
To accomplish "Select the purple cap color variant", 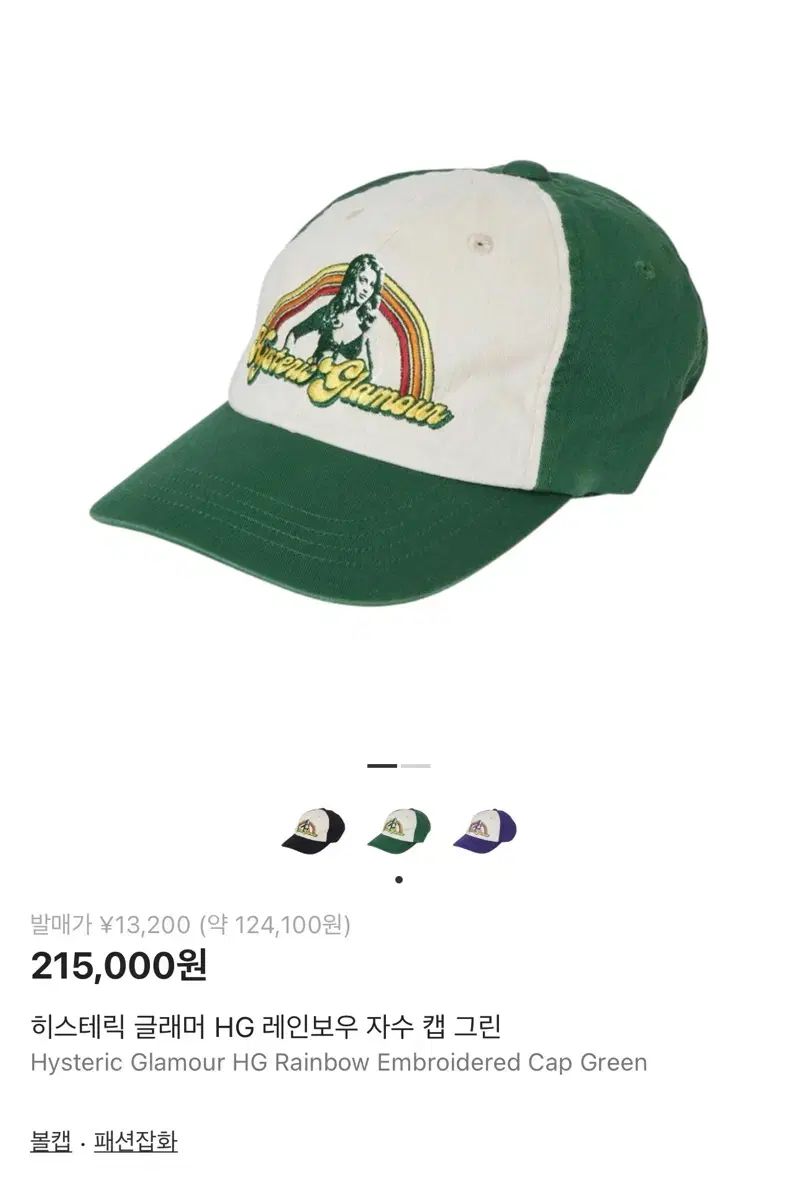I will pos(485,830).
